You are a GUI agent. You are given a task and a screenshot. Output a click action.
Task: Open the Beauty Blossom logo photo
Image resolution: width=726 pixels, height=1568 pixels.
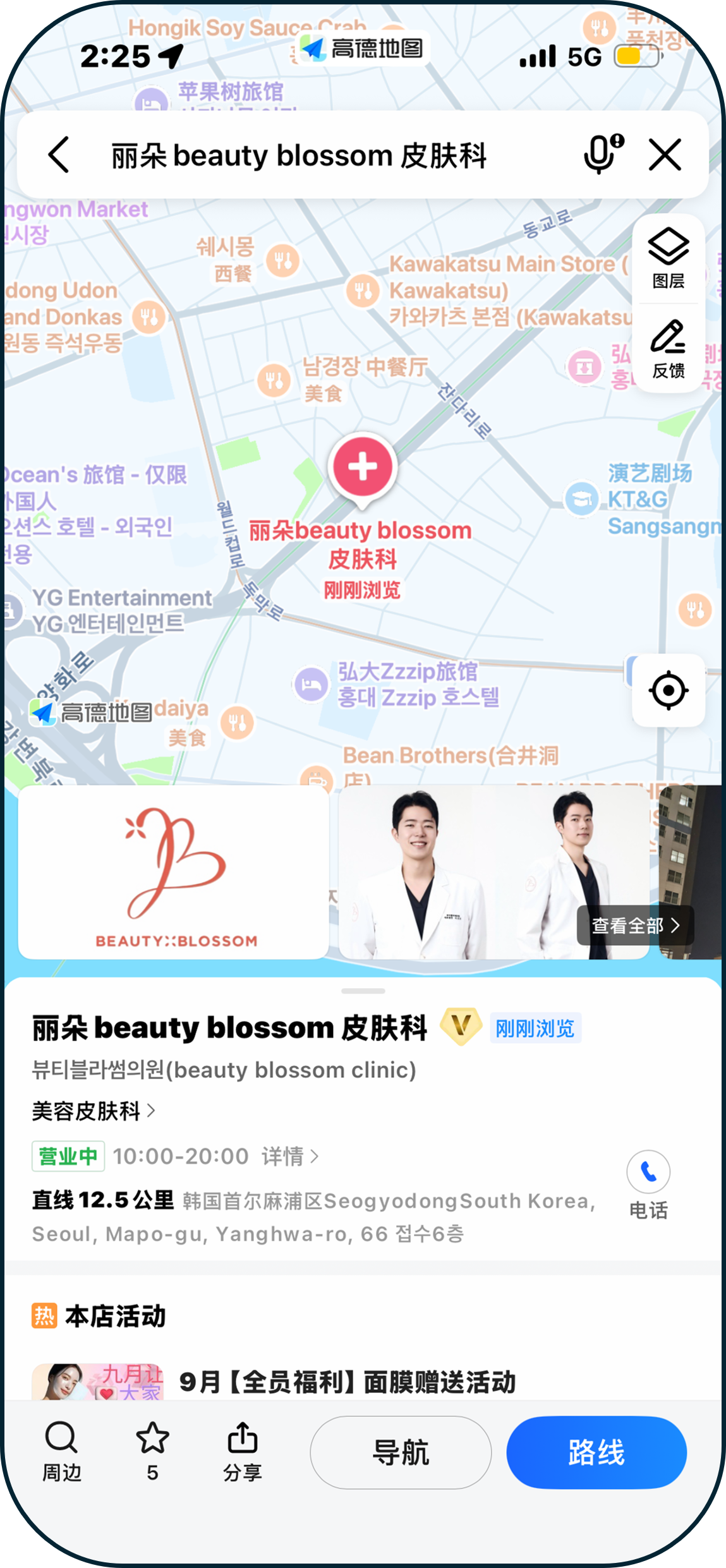(174, 872)
